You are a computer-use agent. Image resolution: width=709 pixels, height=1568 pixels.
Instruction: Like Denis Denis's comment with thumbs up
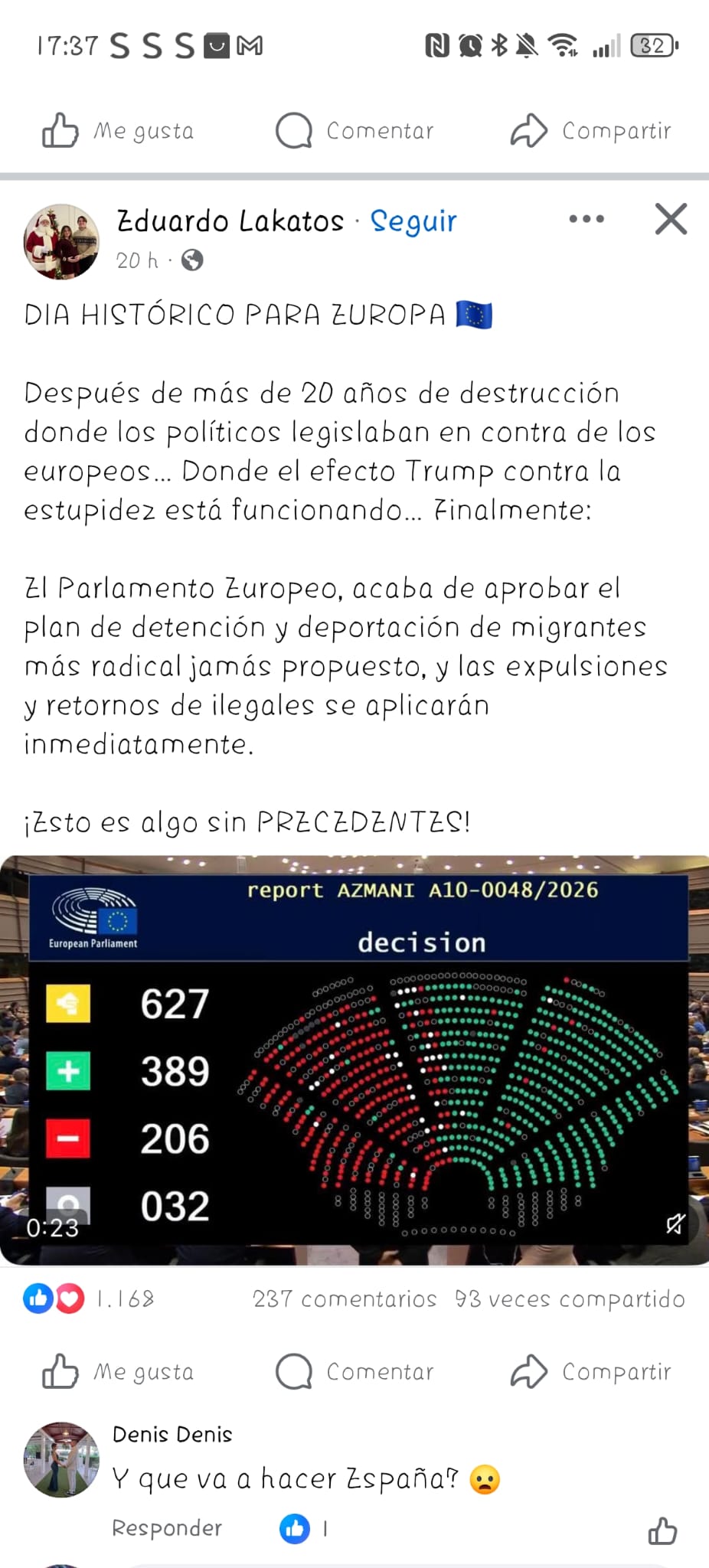pos(662,1530)
